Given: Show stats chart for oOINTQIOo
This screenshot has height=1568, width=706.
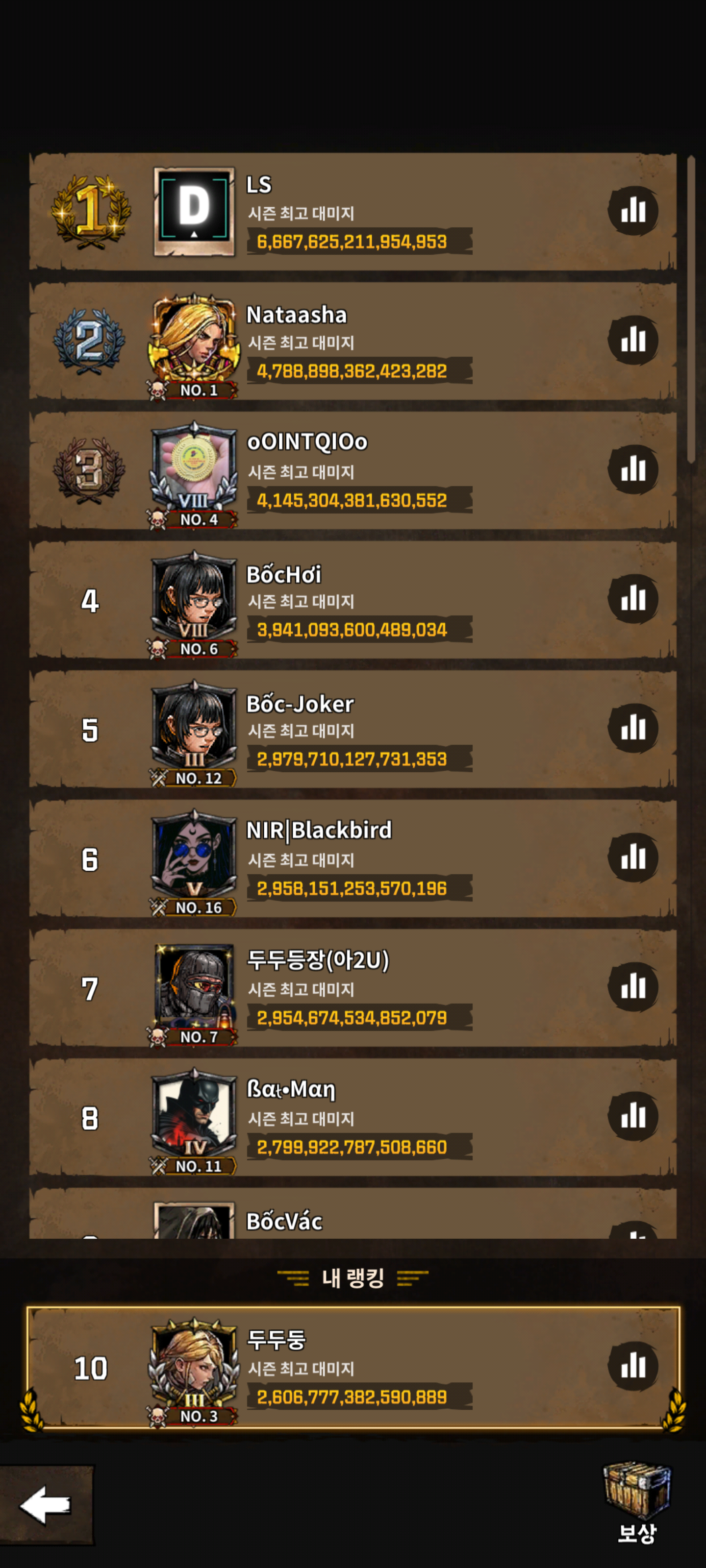Looking at the screenshot, I should (633, 469).
